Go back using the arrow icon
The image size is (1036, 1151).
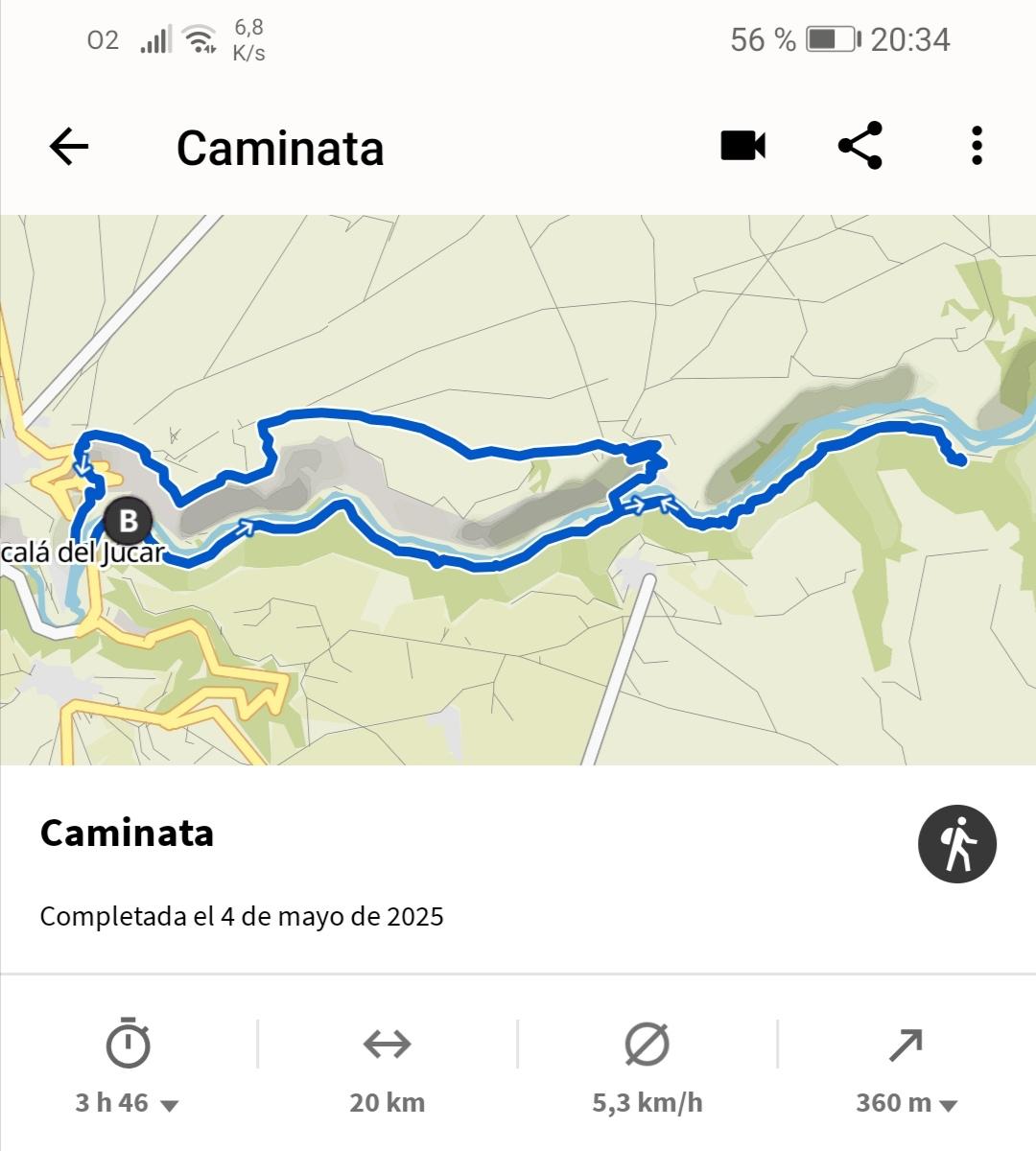coord(69,147)
